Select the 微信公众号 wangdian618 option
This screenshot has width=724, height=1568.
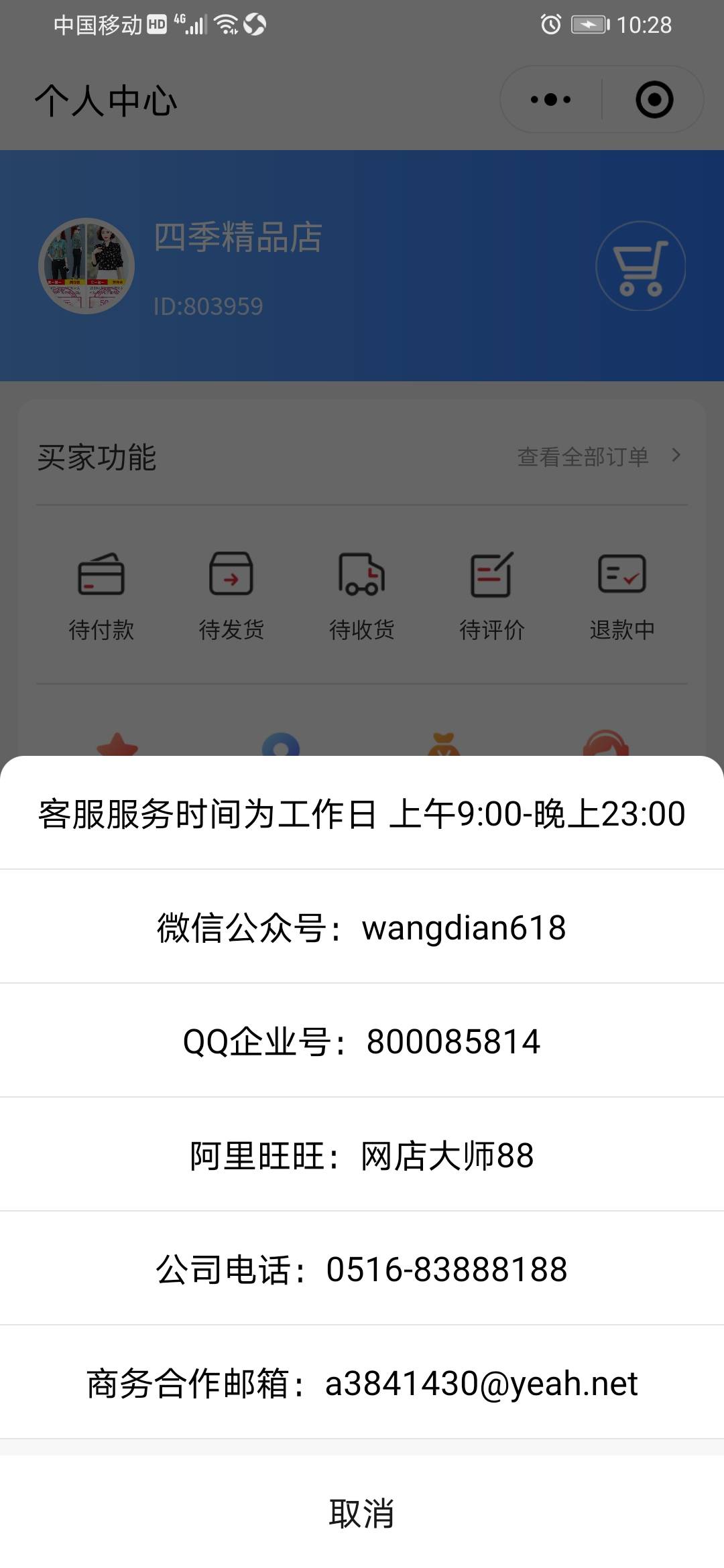coord(361,927)
